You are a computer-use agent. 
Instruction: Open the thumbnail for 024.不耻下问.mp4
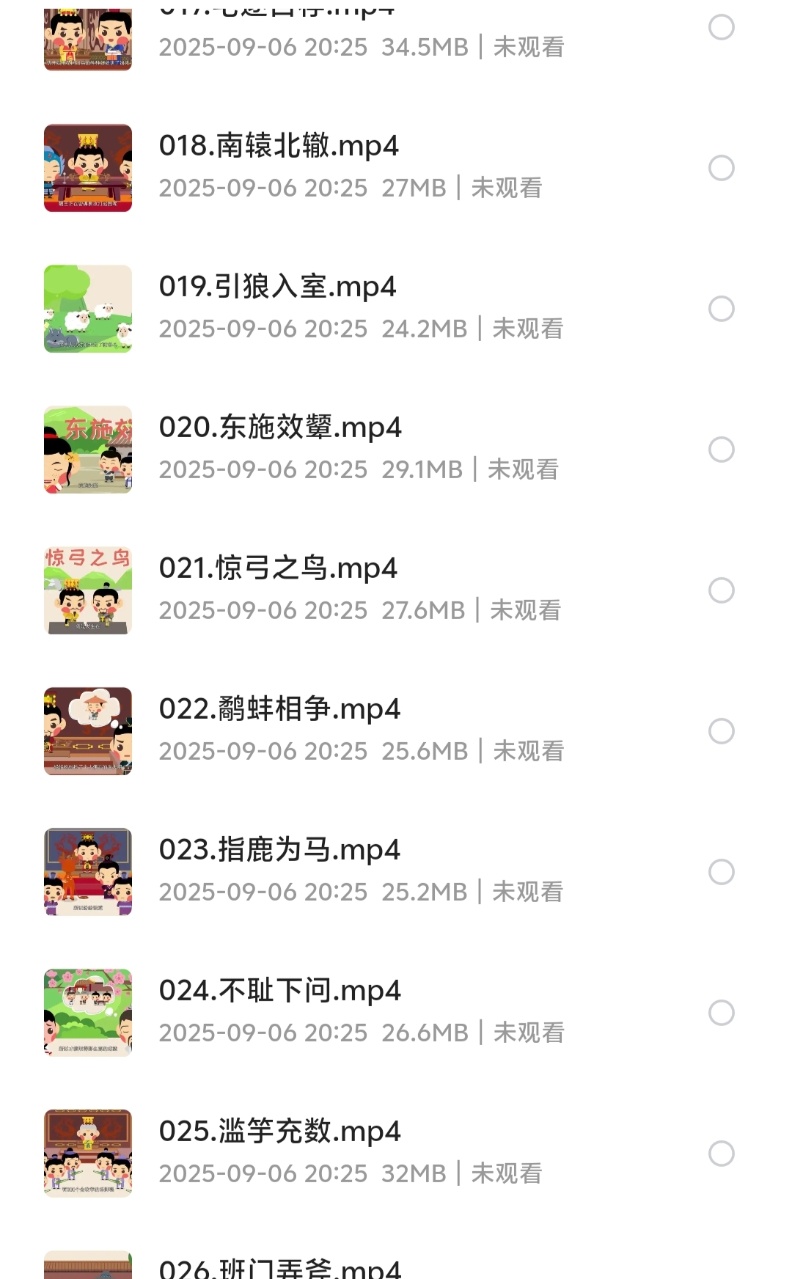87,1013
